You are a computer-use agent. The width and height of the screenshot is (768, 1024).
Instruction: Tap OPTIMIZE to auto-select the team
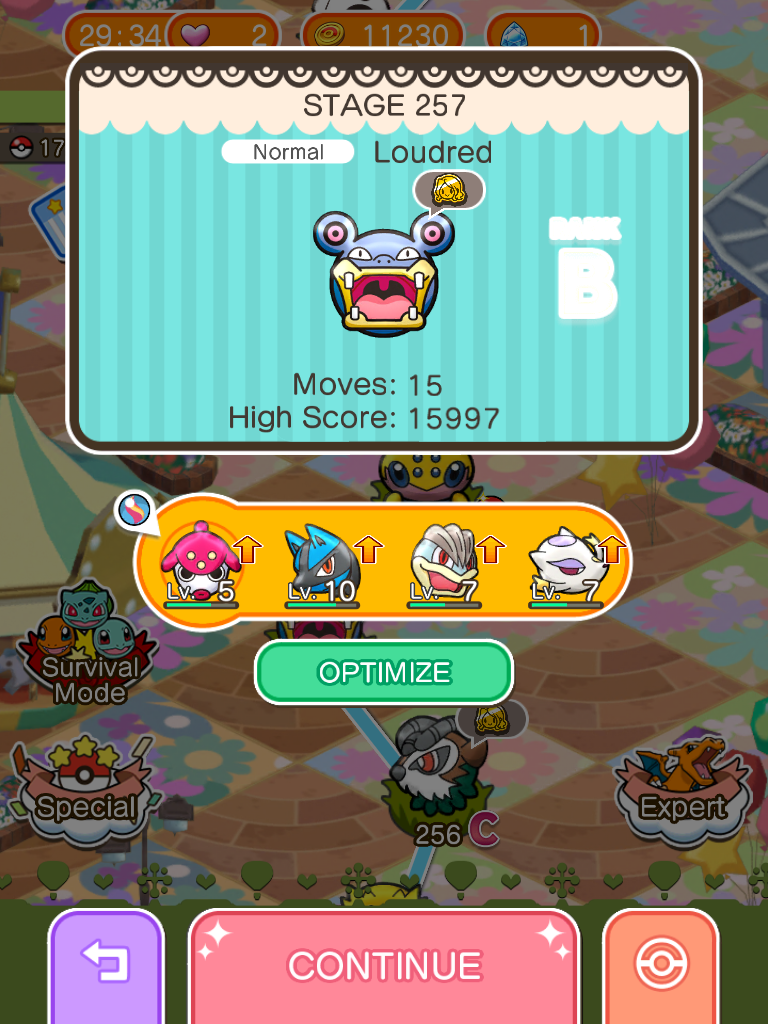[384, 672]
